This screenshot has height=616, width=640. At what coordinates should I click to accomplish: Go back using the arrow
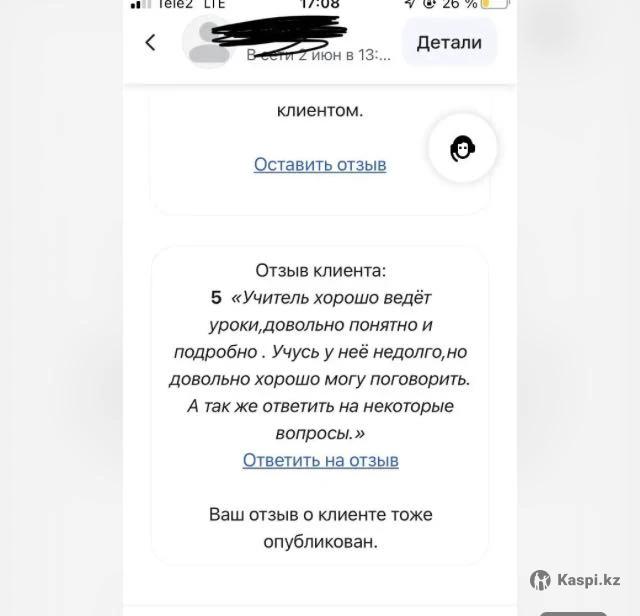(151, 42)
